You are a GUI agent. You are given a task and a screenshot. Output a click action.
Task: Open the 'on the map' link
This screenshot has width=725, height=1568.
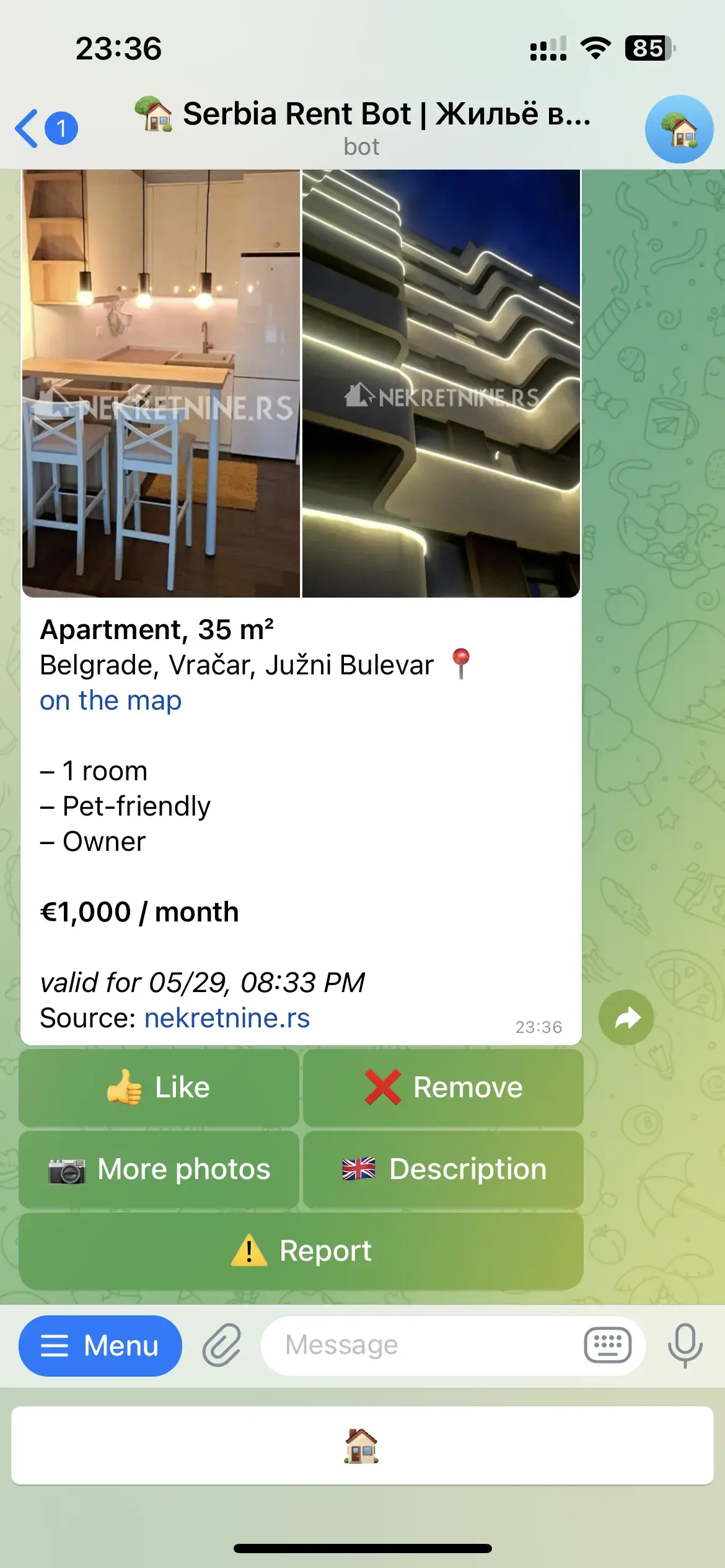click(x=110, y=700)
